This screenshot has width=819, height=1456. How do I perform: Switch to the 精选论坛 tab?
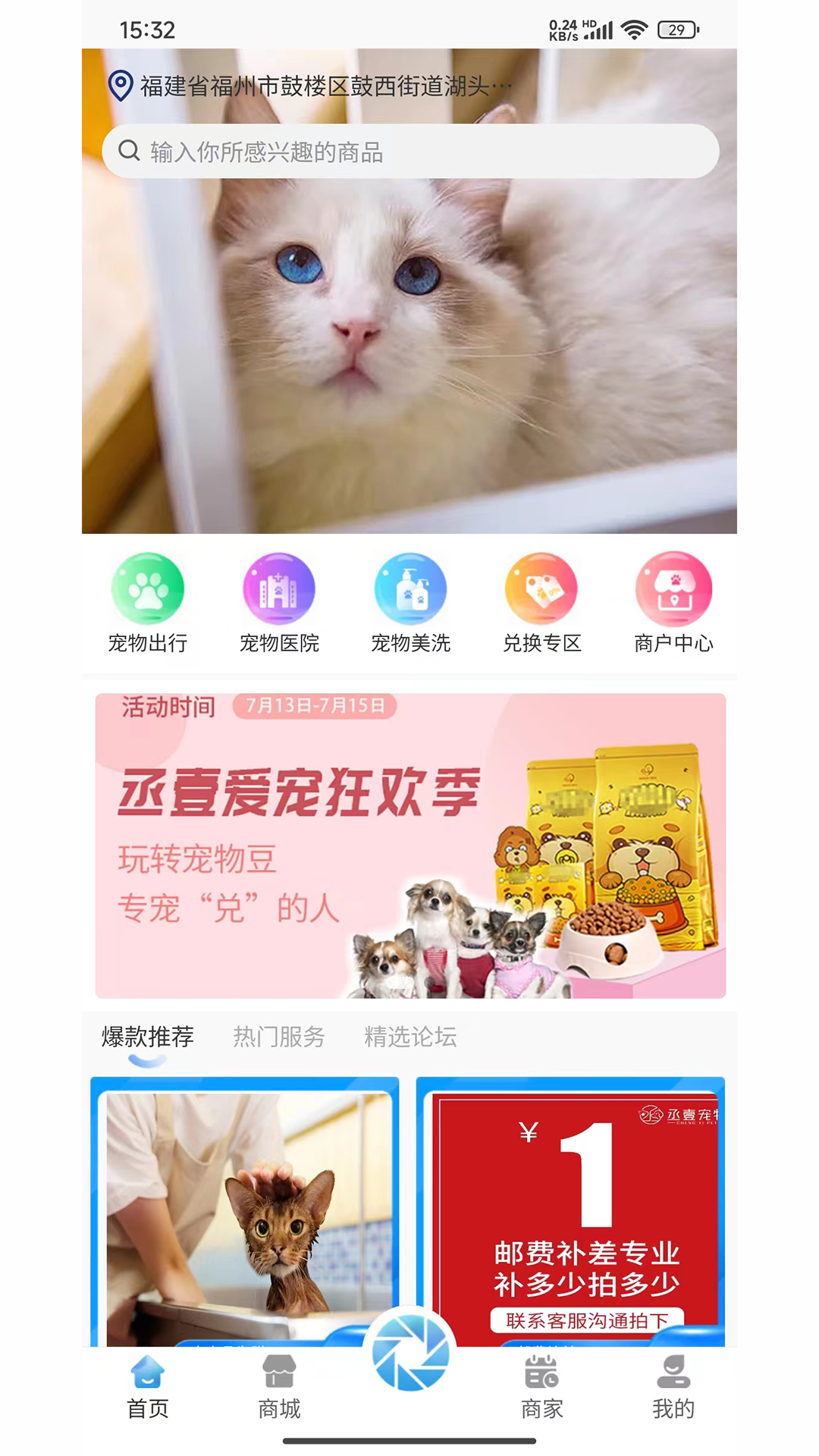coord(410,1037)
